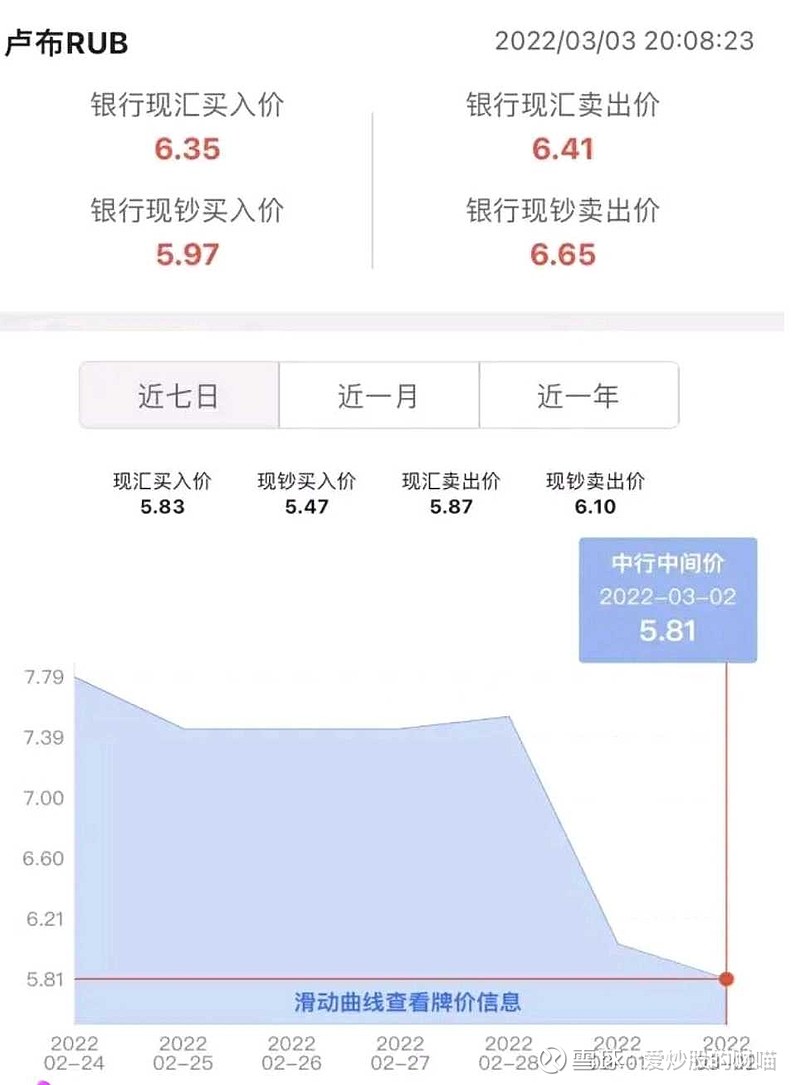Toggle the 现钞卖出价 6.10 legend entry

596,495
